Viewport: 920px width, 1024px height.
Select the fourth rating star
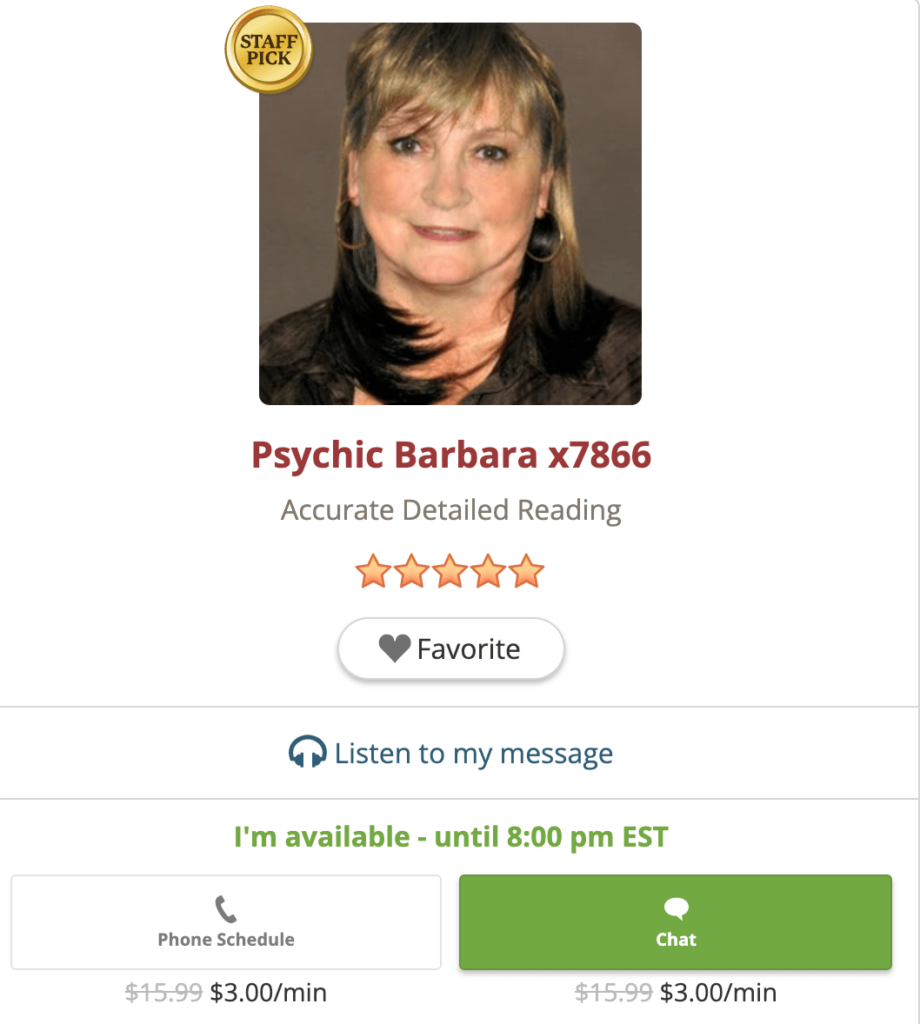tap(487, 569)
